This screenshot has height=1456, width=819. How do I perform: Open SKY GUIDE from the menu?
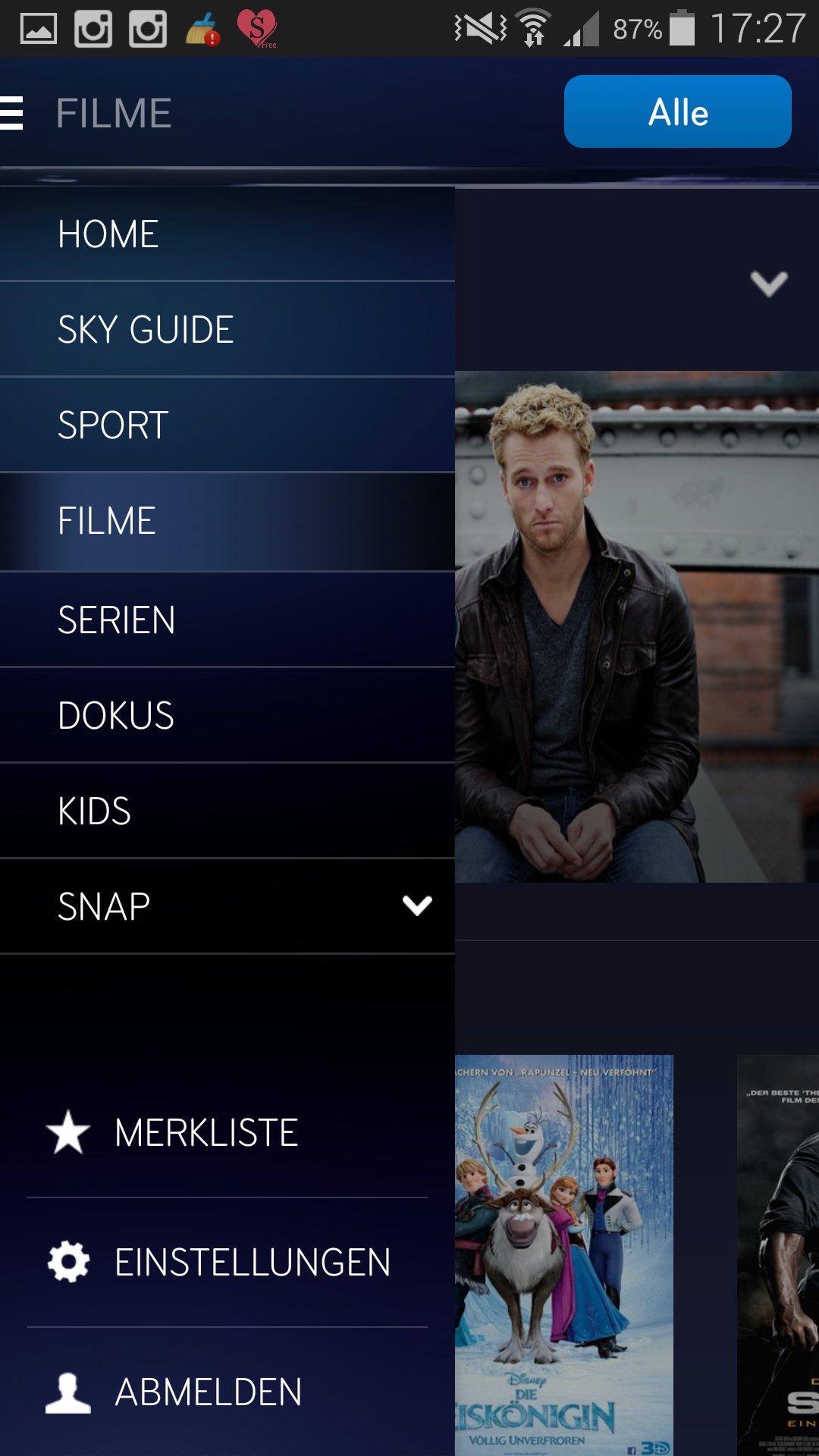point(227,329)
